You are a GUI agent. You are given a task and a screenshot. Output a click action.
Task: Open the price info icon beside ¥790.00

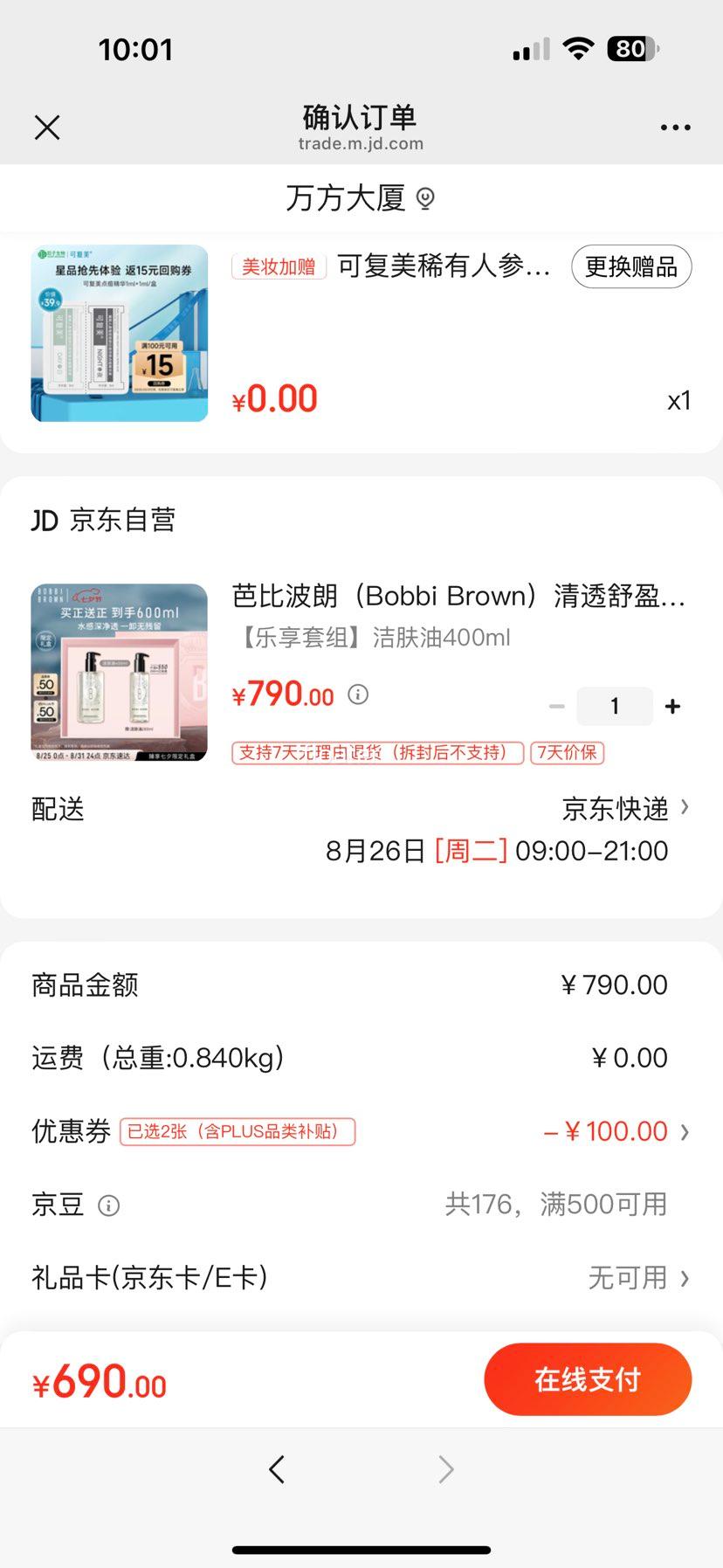tap(356, 694)
